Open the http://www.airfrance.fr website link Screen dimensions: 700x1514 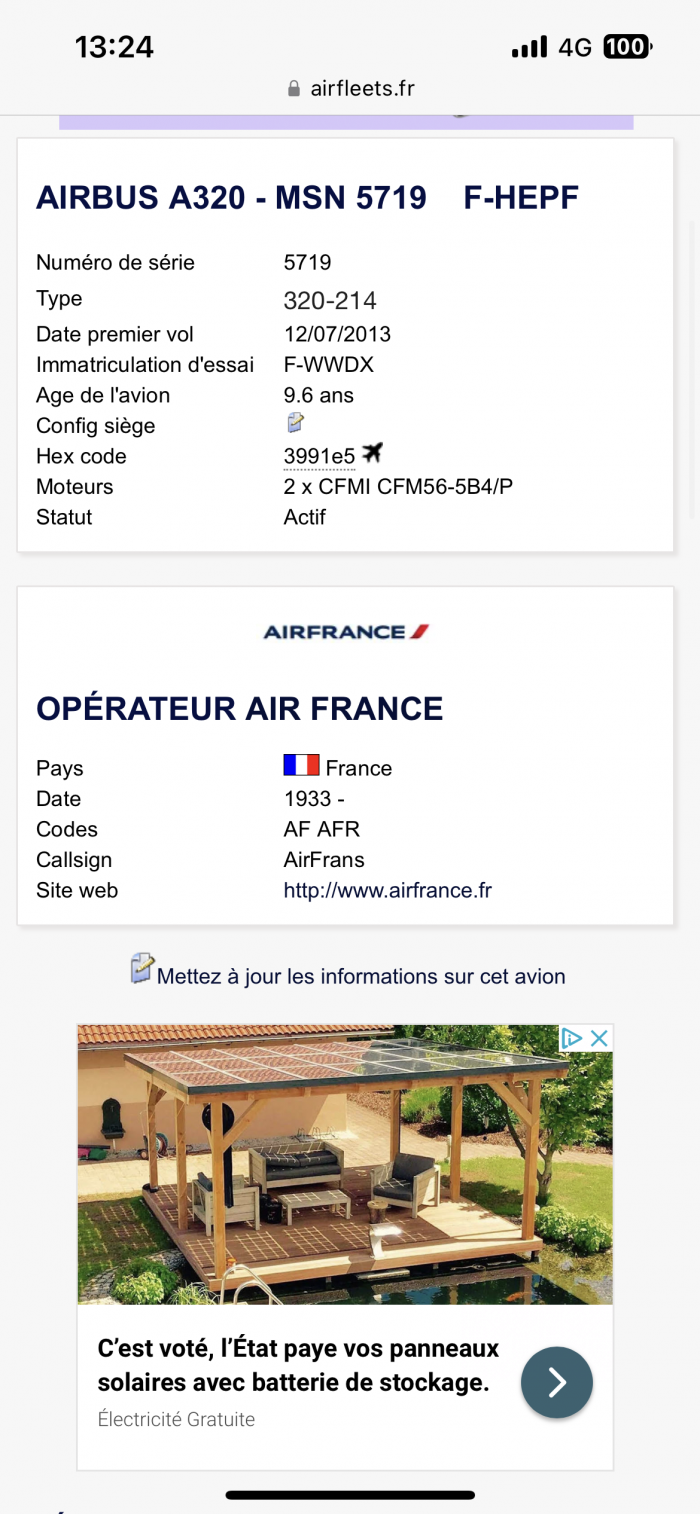pos(387,890)
